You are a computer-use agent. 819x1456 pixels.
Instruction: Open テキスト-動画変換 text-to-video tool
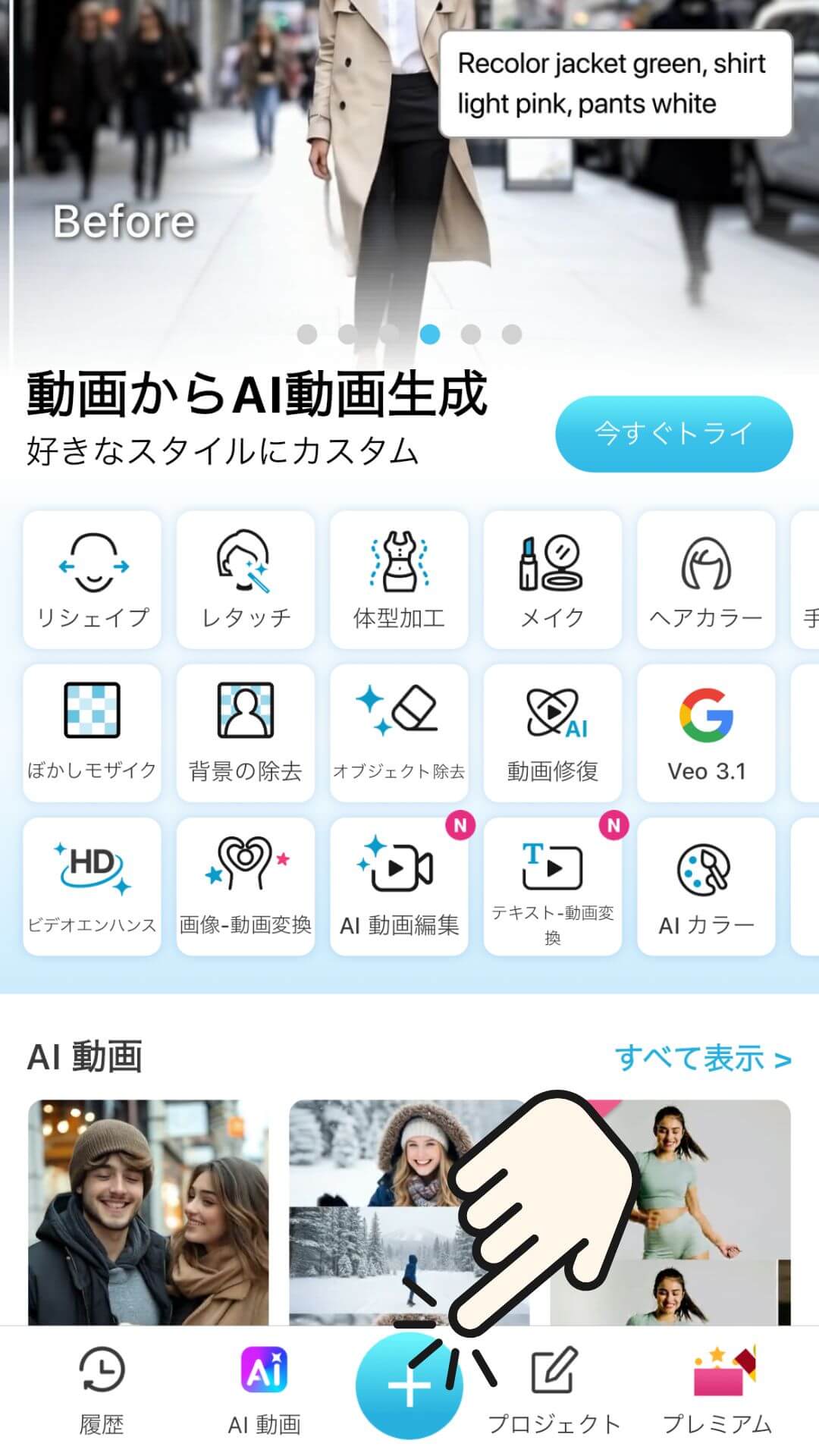553,883
